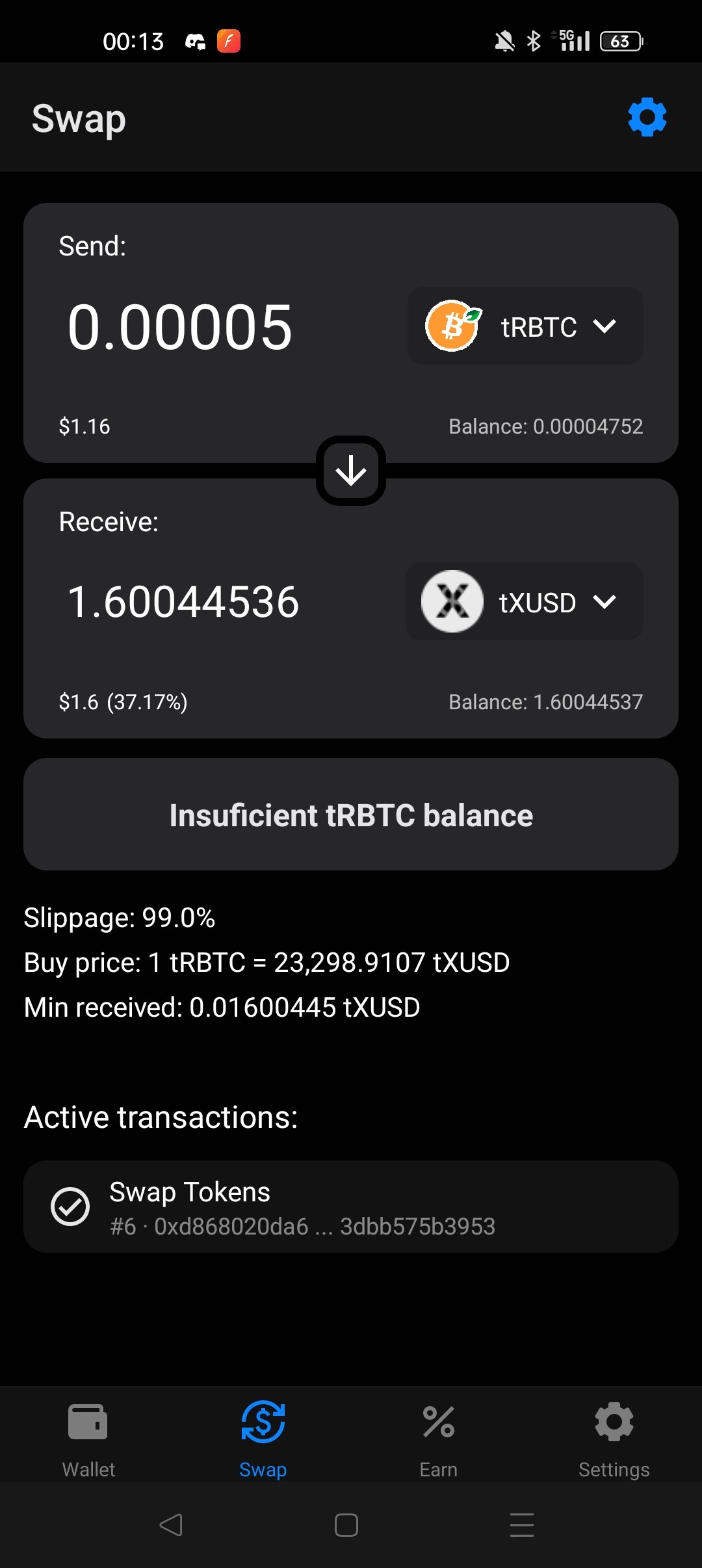
Task: Expand the tRBTC token dropdown
Action: click(x=525, y=326)
